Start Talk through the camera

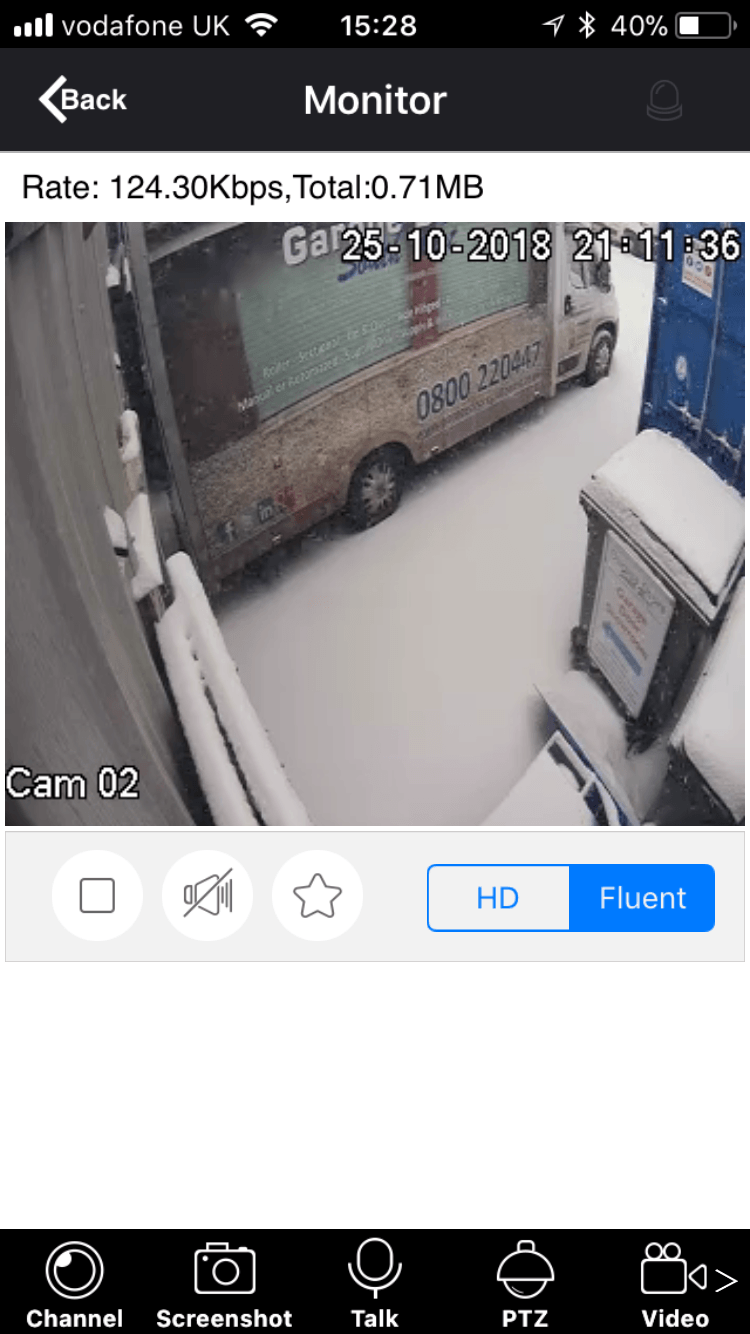tap(375, 1284)
